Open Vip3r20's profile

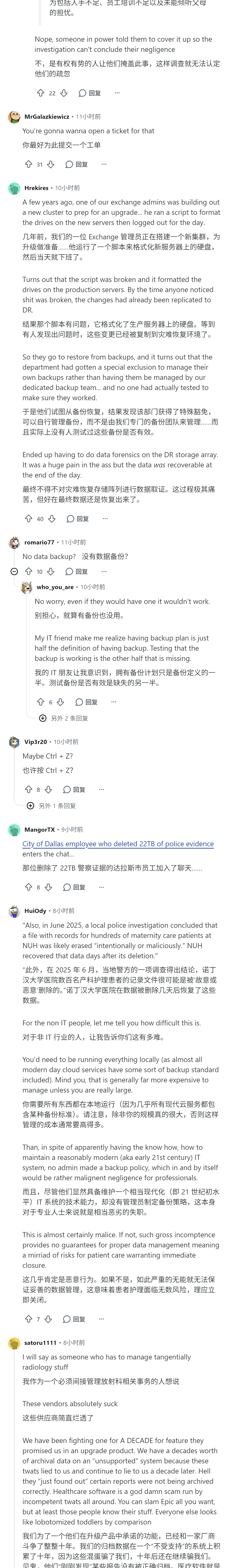(x=35, y=742)
